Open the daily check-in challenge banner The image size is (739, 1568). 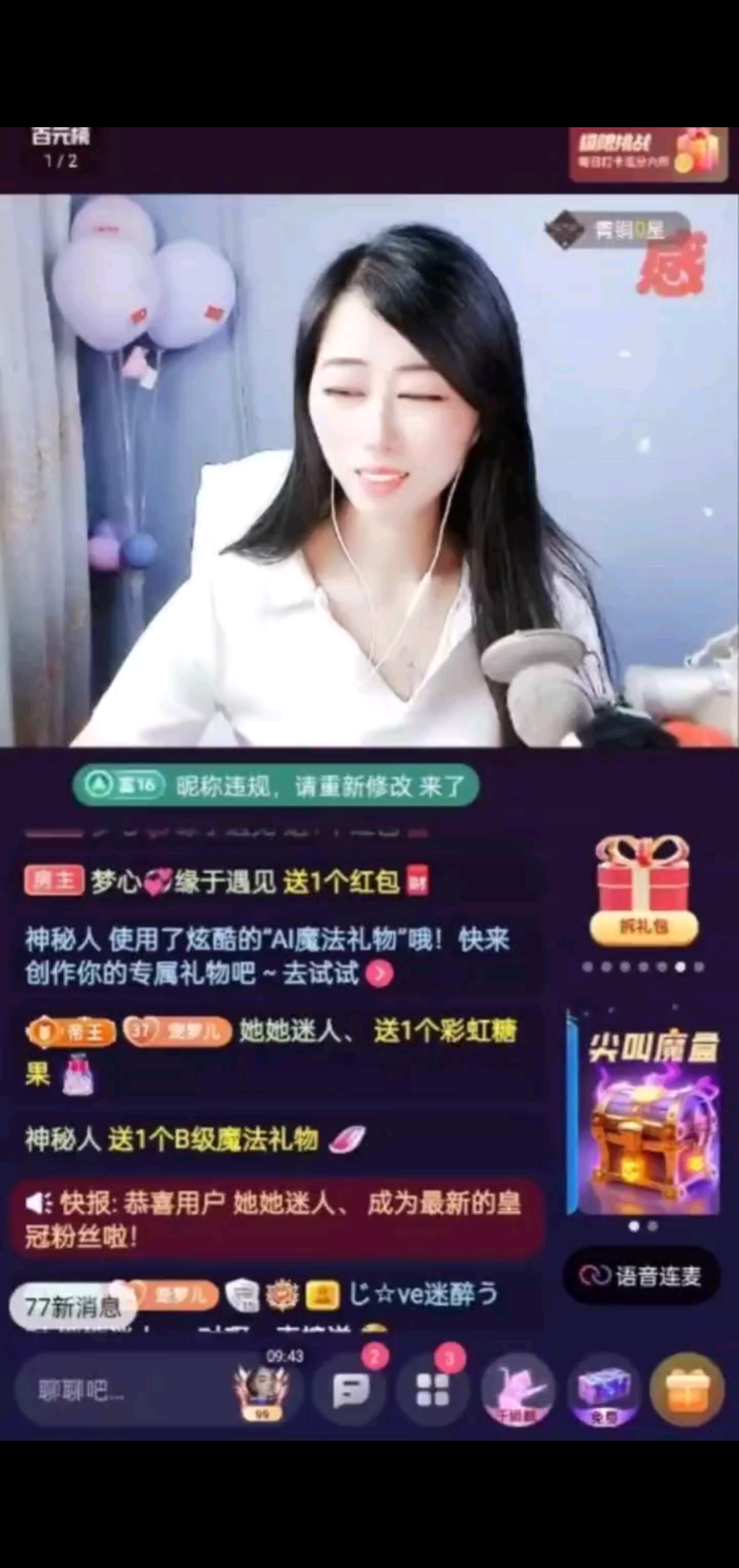pyautogui.click(x=647, y=153)
